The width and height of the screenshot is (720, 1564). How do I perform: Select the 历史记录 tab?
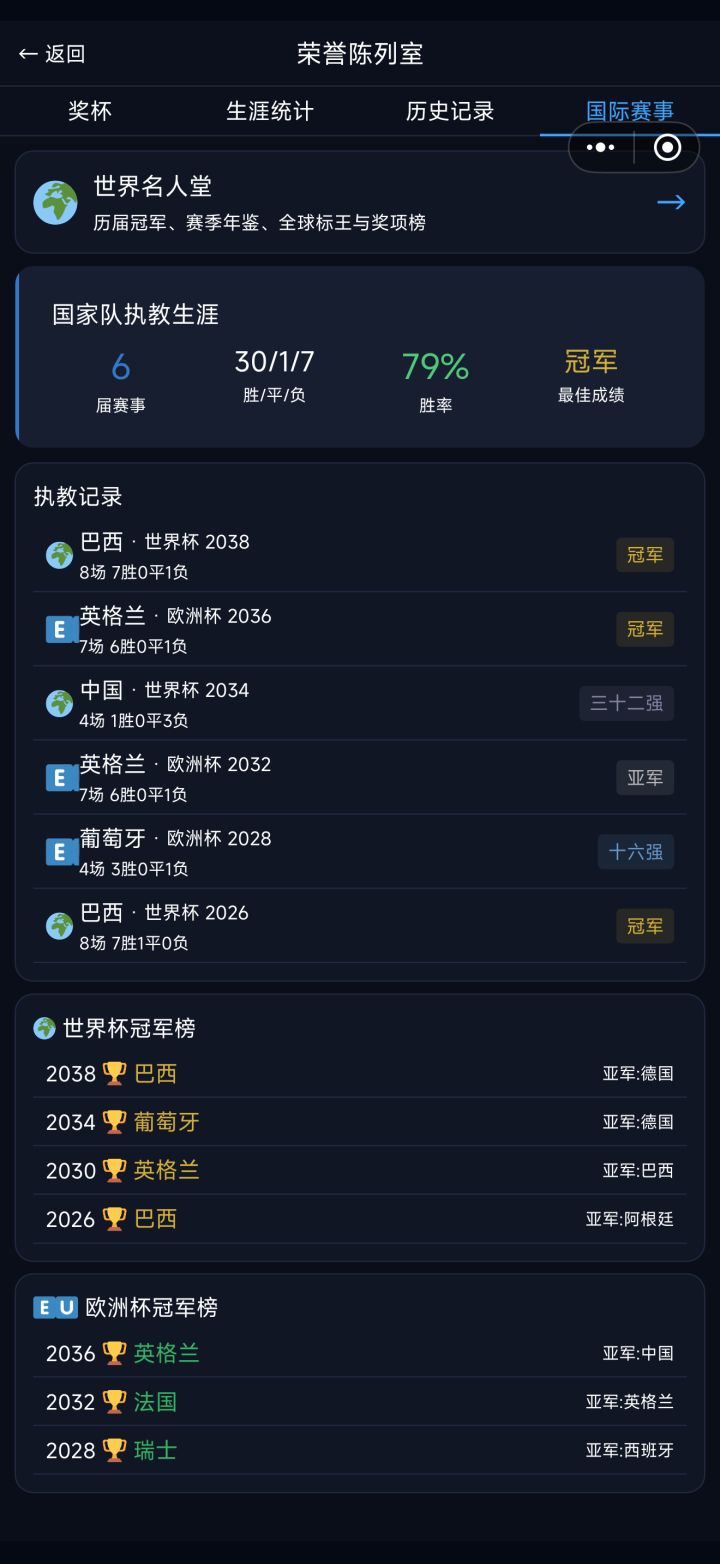tap(450, 111)
